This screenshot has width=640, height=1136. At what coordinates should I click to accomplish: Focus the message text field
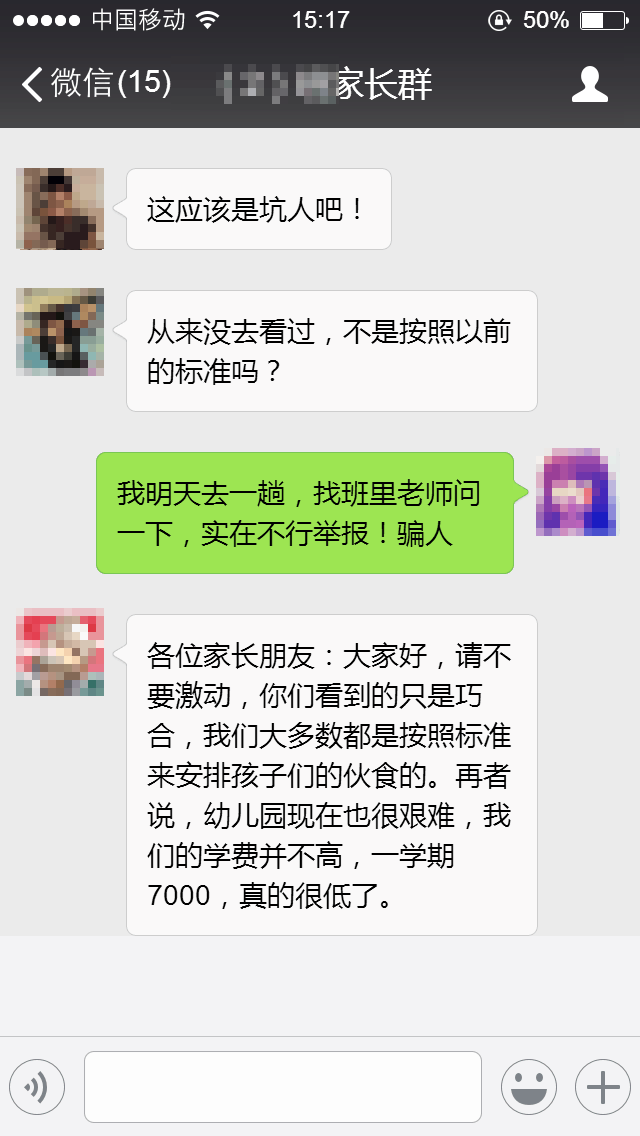[x=283, y=1087]
